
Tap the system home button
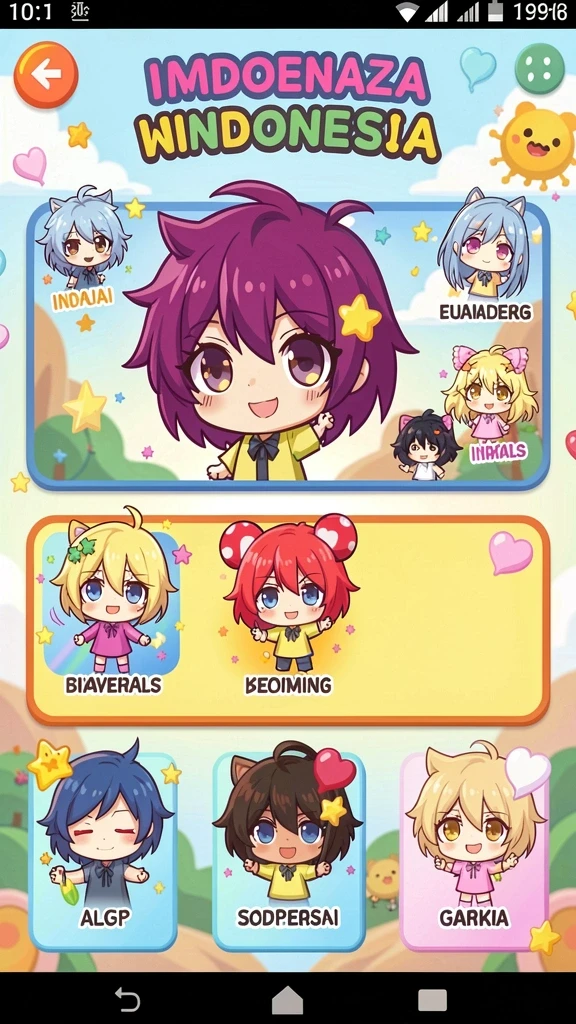[287, 999]
